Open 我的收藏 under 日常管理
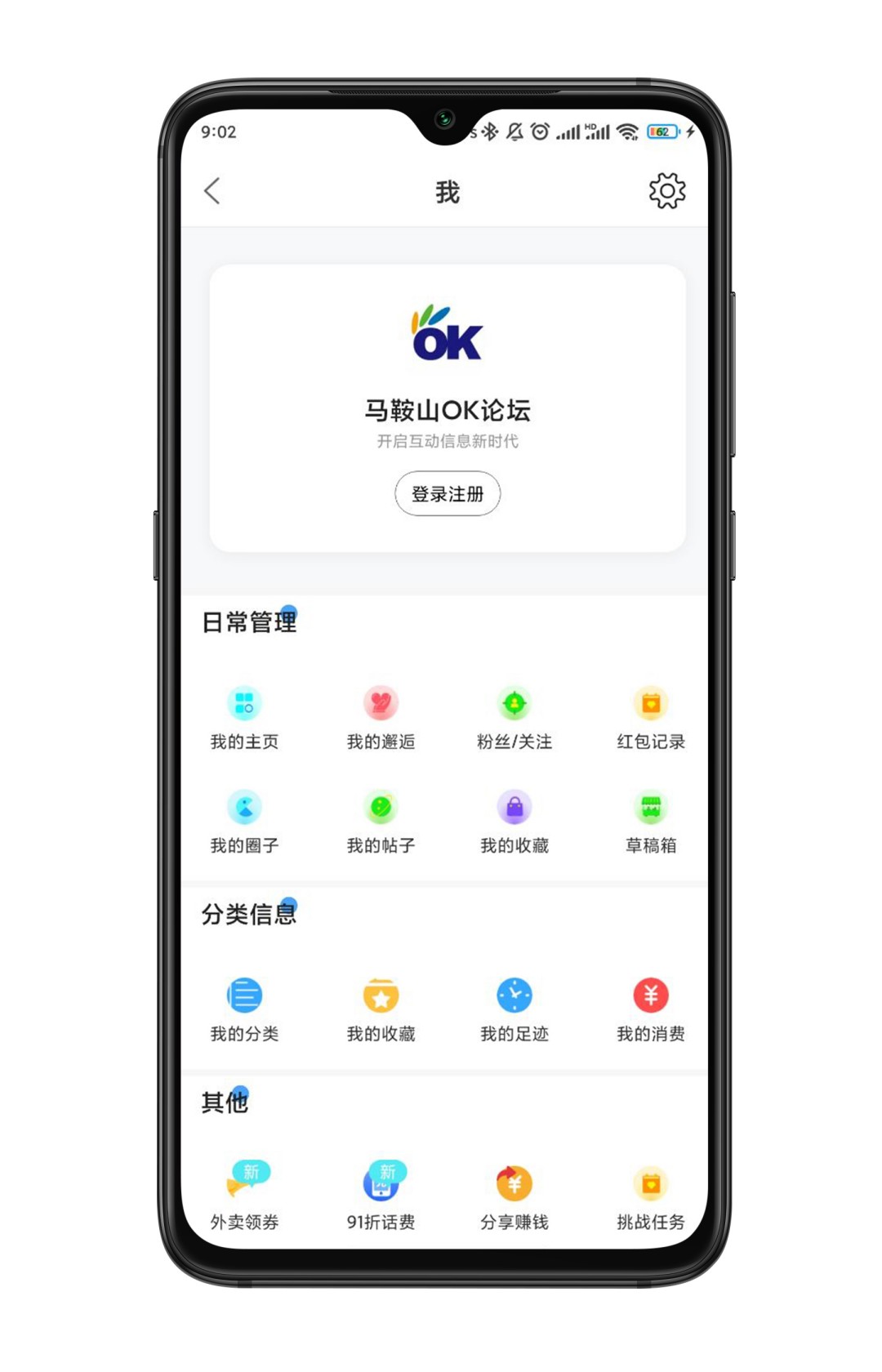The width and height of the screenshot is (882, 1372). pos(514,821)
